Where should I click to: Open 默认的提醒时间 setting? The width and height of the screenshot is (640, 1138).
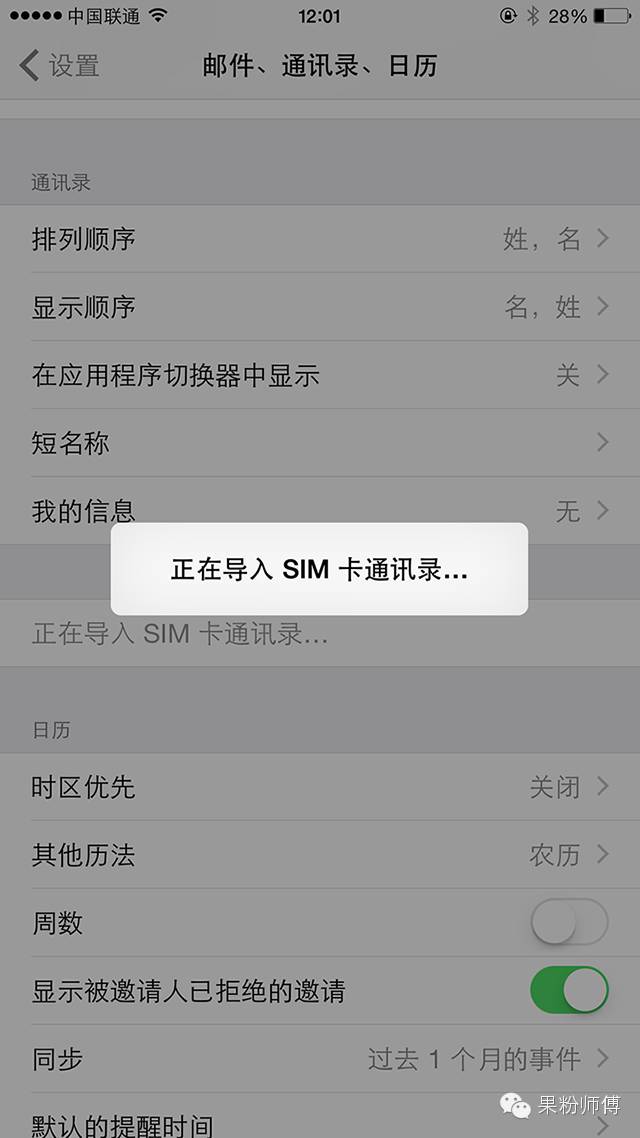point(320,1122)
